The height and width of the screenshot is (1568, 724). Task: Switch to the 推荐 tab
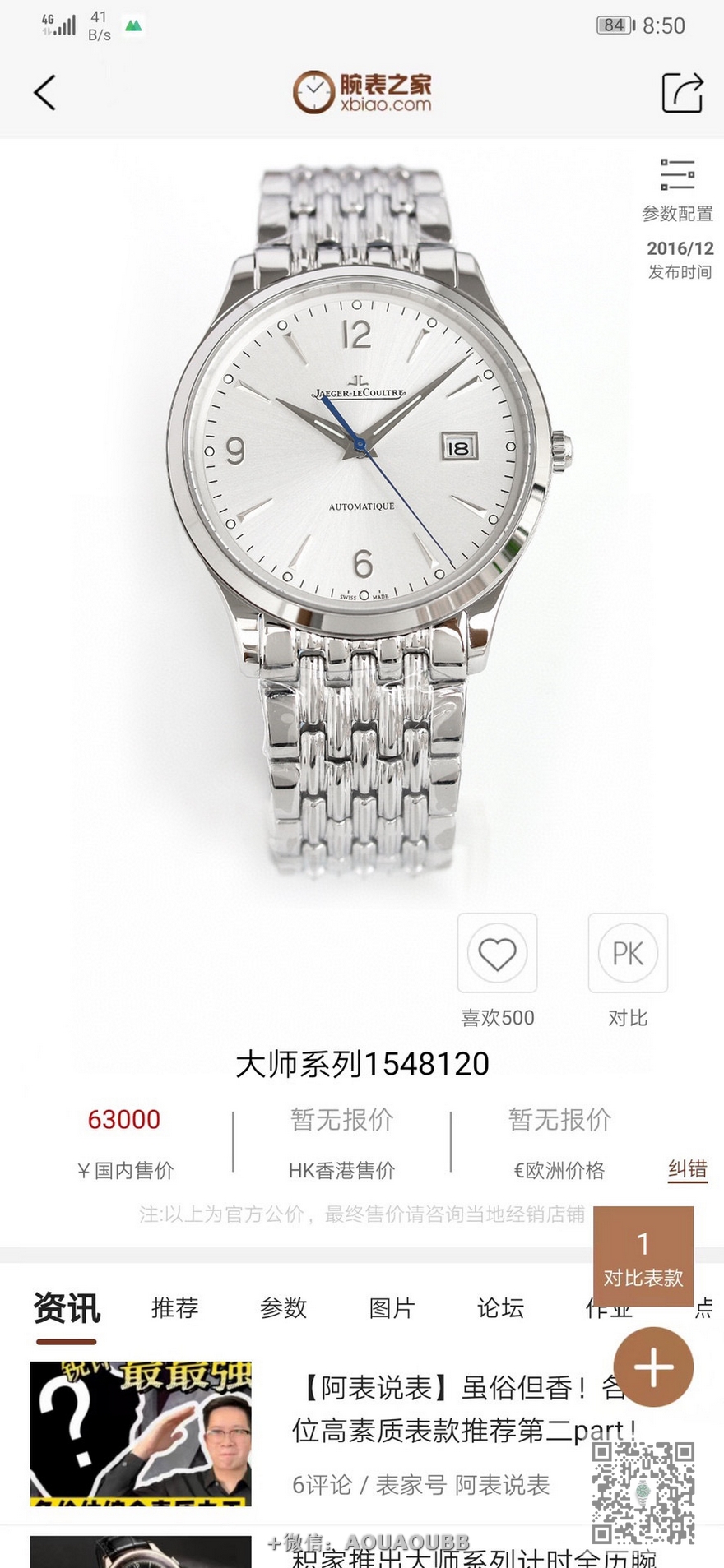coord(174,1307)
